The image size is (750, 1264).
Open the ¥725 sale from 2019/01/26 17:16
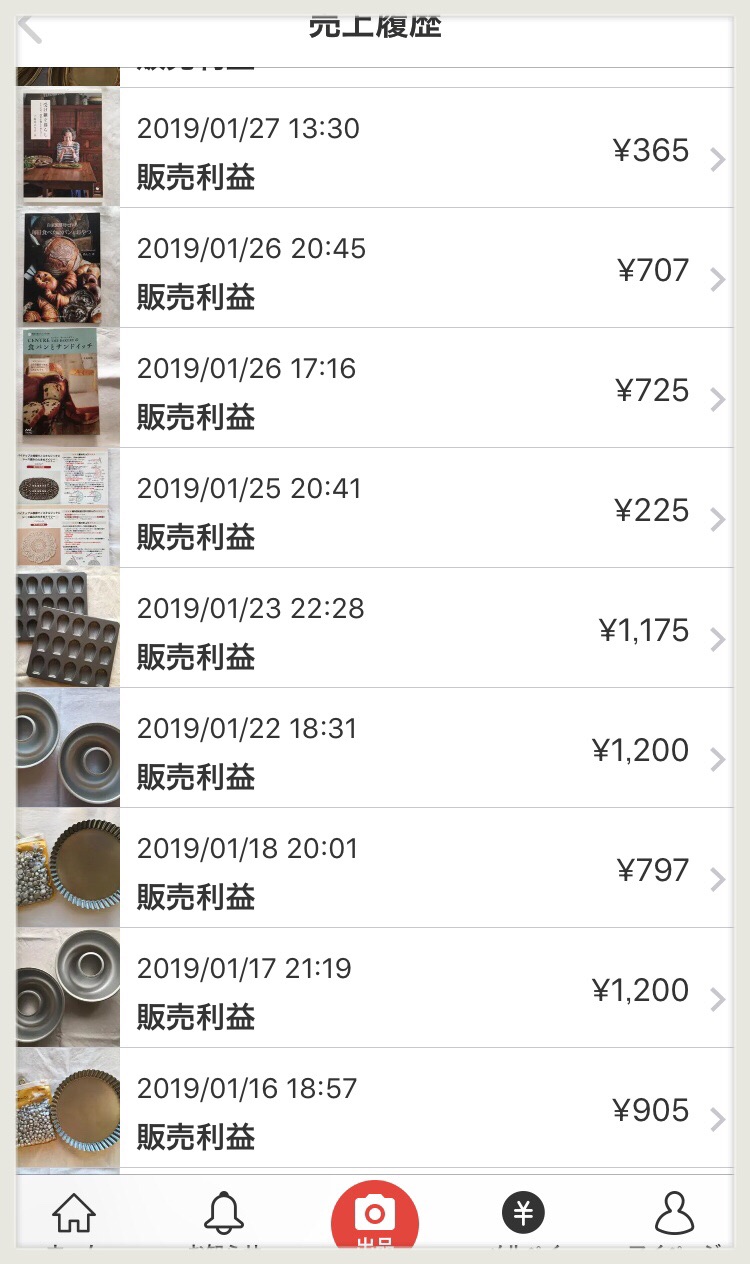[x=400, y=390]
